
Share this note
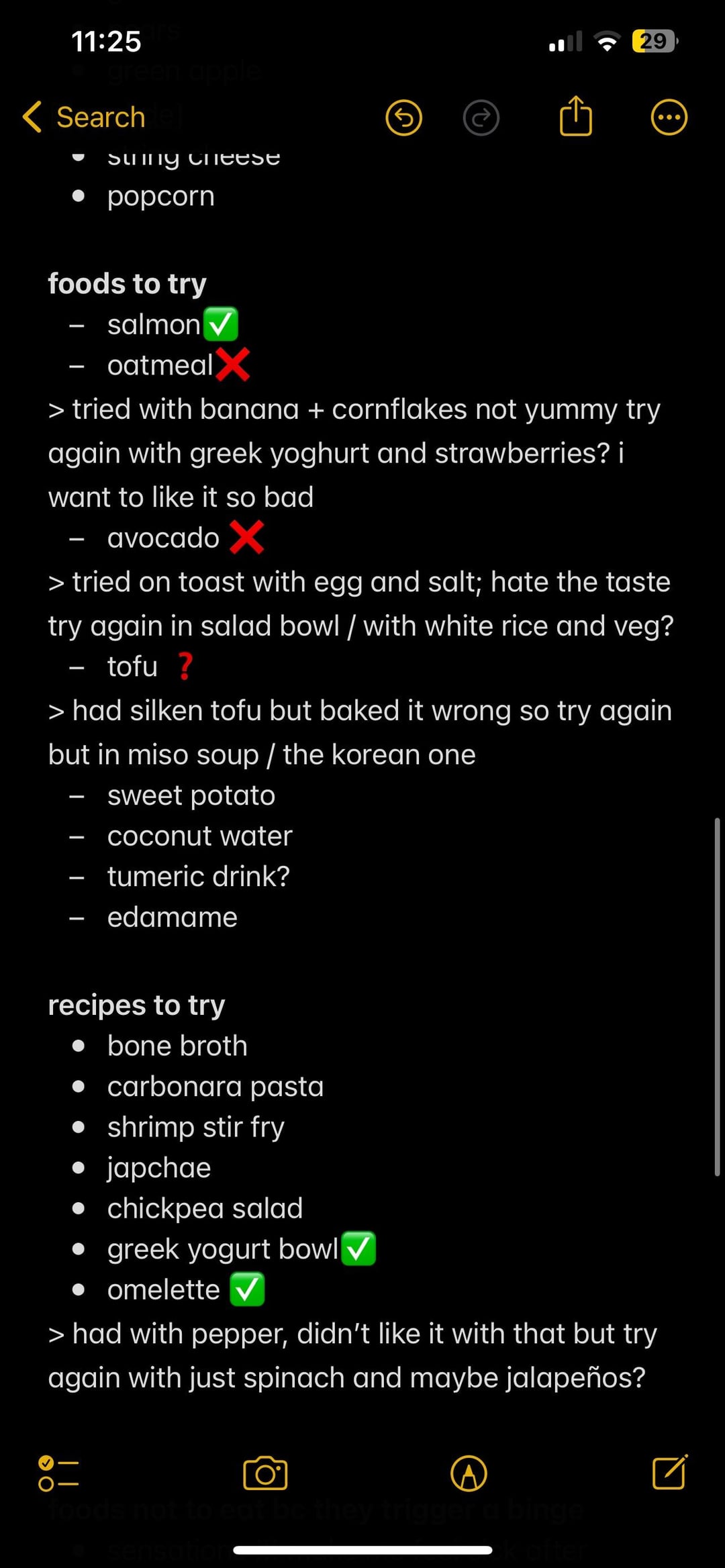coord(575,117)
